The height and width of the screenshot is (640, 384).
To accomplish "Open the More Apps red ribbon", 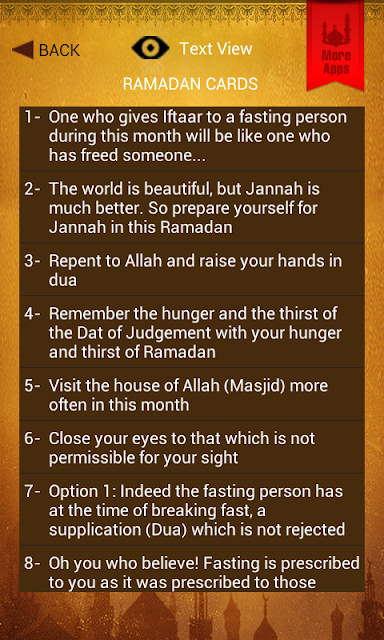I will point(335,46).
